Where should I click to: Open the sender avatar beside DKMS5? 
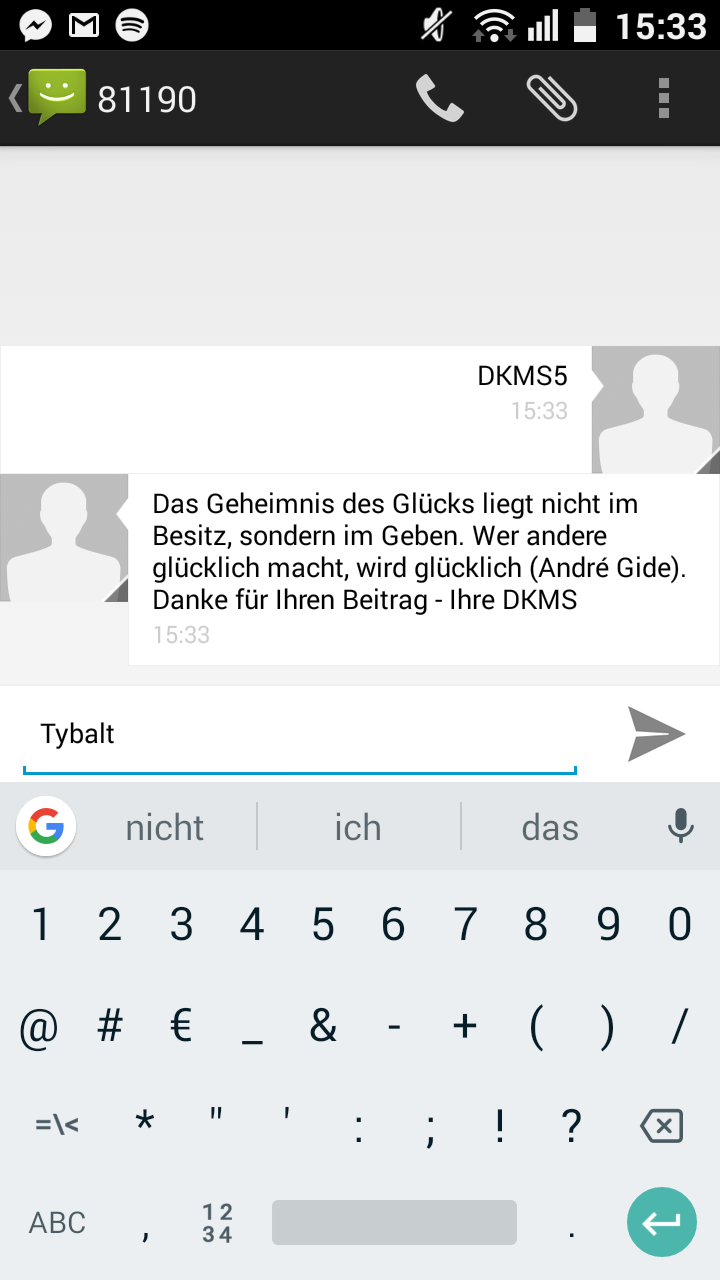coord(656,410)
